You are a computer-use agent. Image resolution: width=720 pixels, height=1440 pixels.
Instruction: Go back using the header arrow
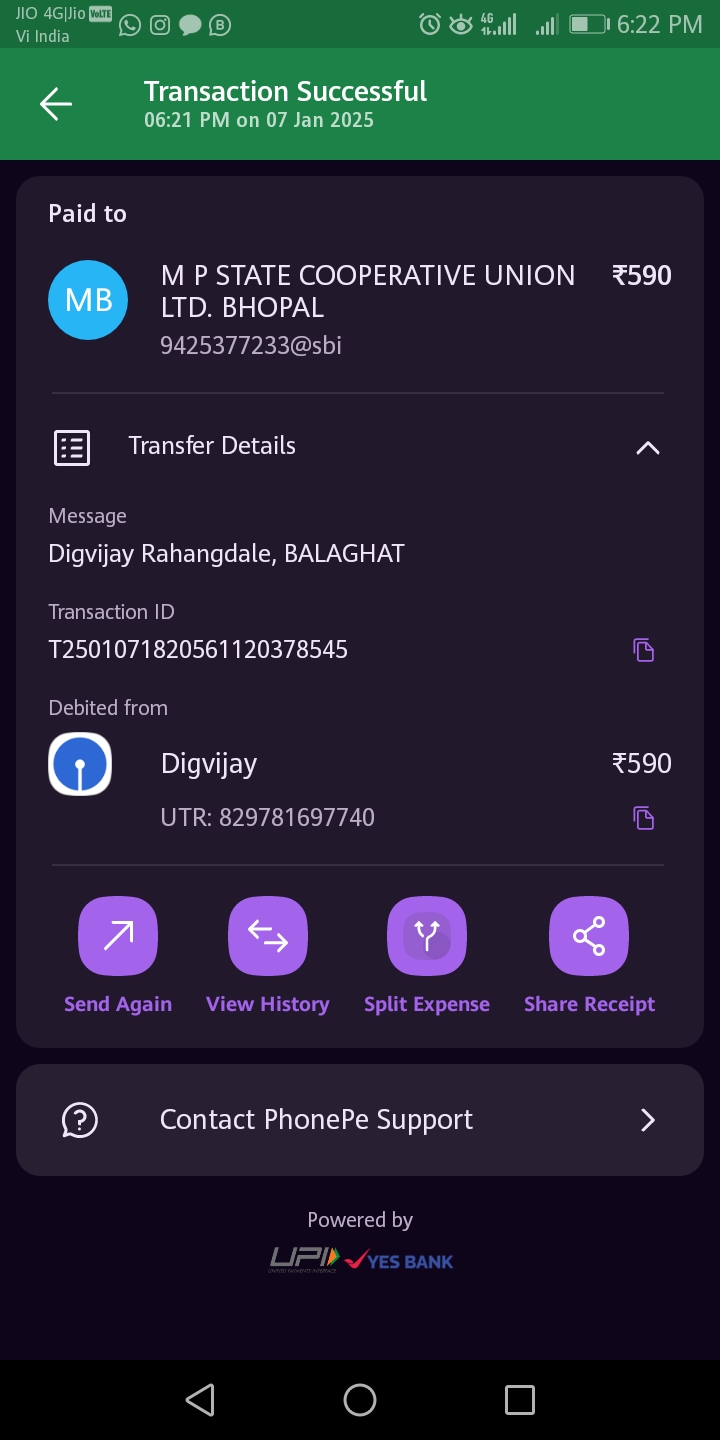[56, 104]
